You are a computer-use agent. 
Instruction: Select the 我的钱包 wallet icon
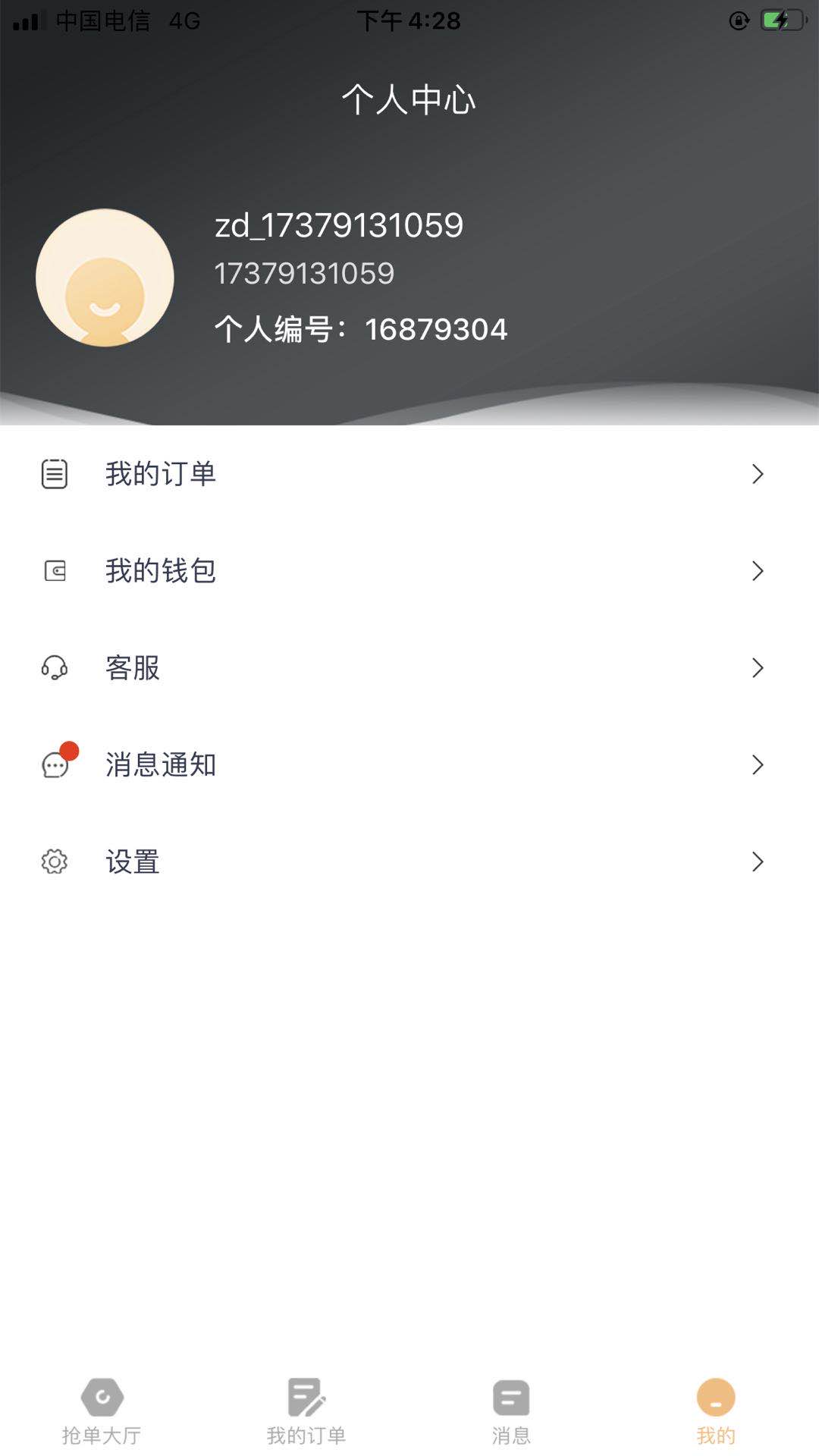54,571
